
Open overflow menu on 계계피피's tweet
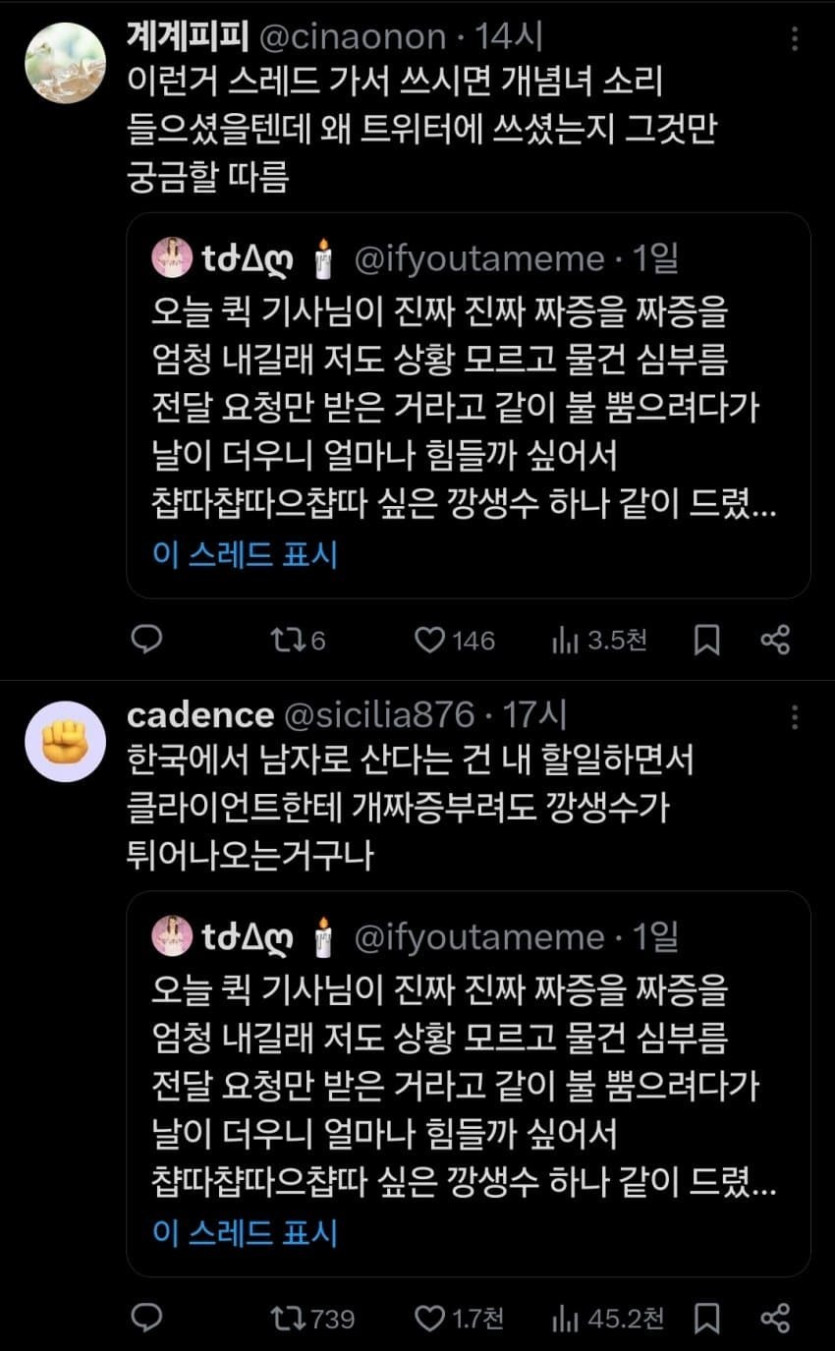point(794,39)
